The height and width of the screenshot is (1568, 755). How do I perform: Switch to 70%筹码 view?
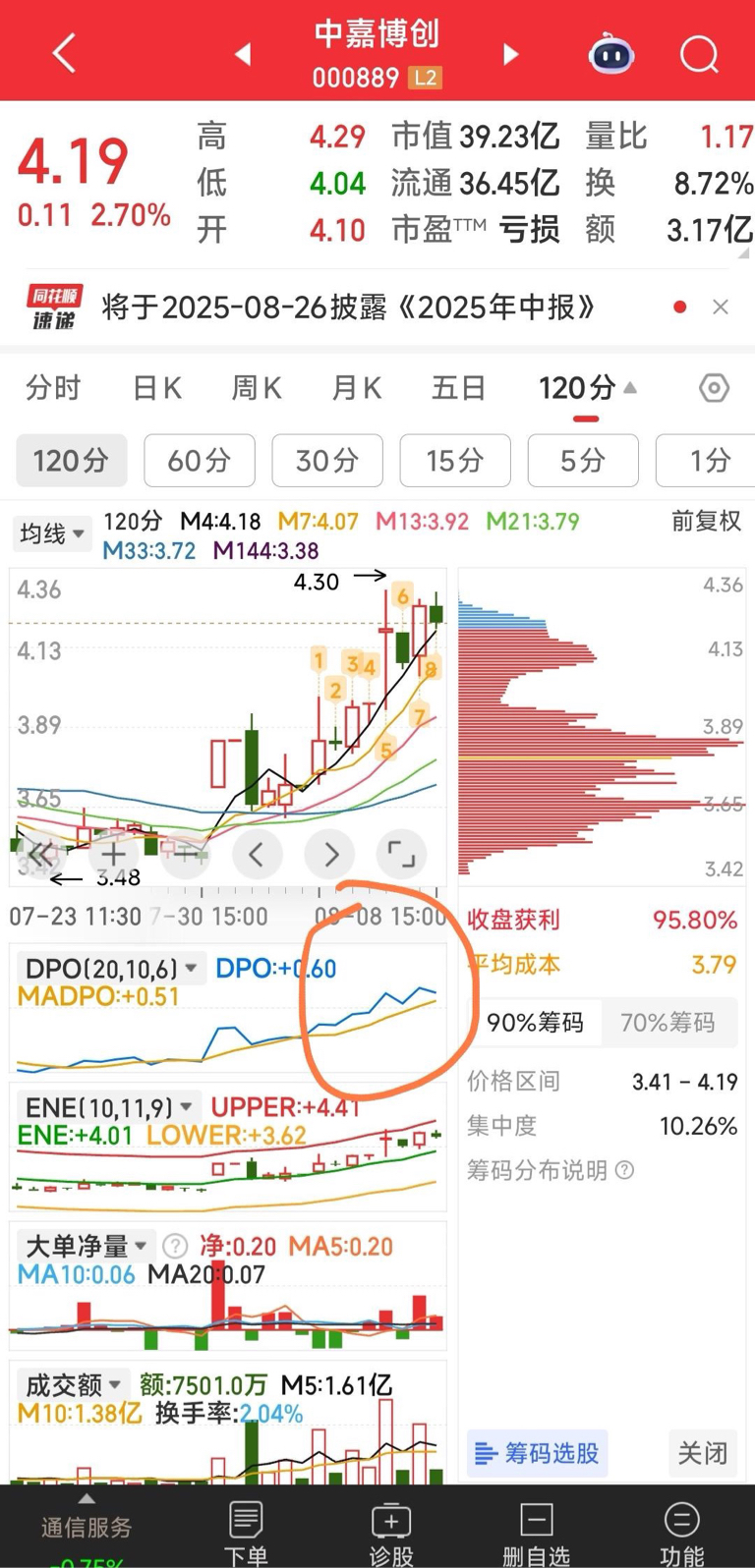point(668,1023)
